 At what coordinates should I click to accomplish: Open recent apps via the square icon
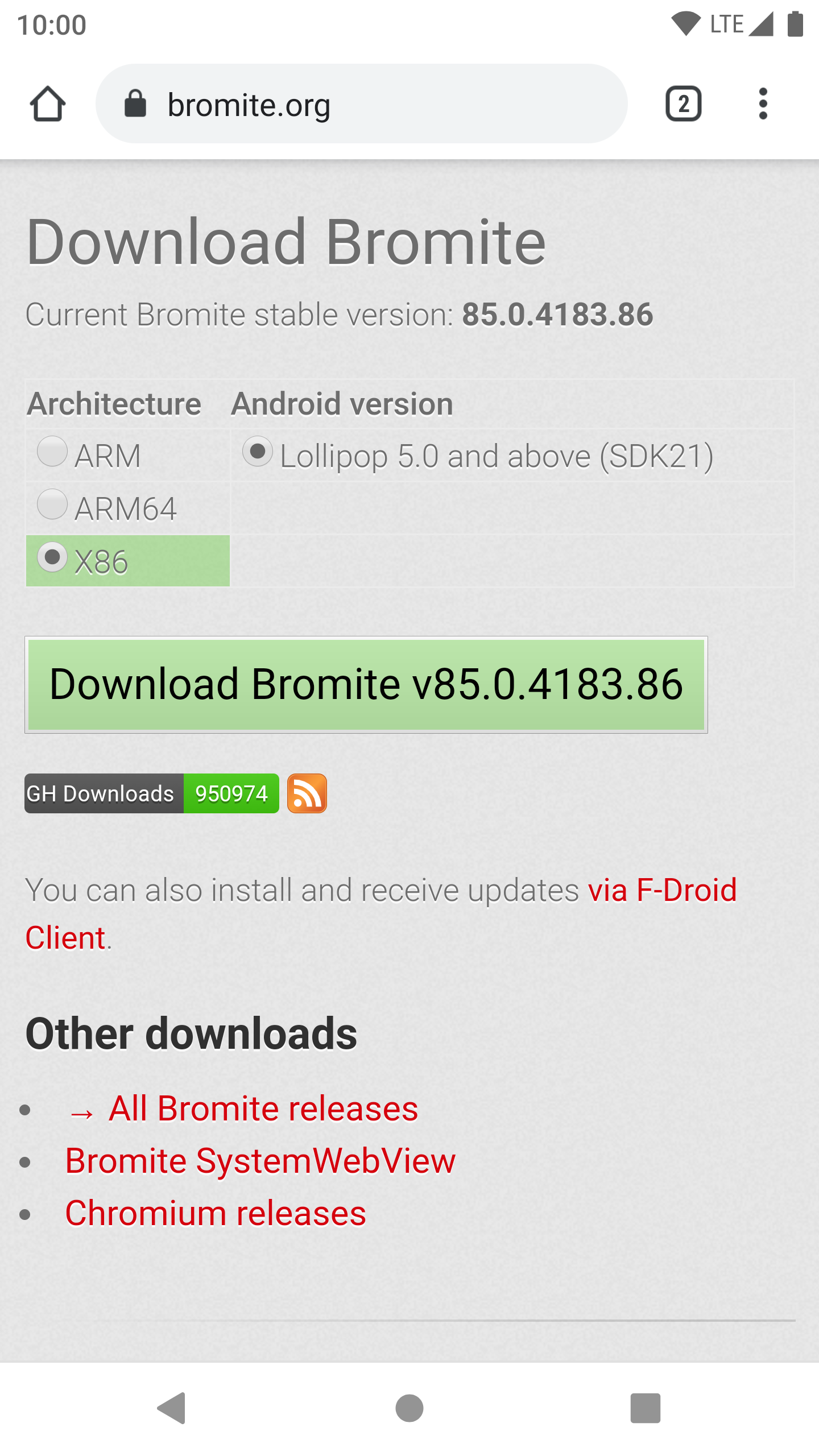tap(644, 1405)
